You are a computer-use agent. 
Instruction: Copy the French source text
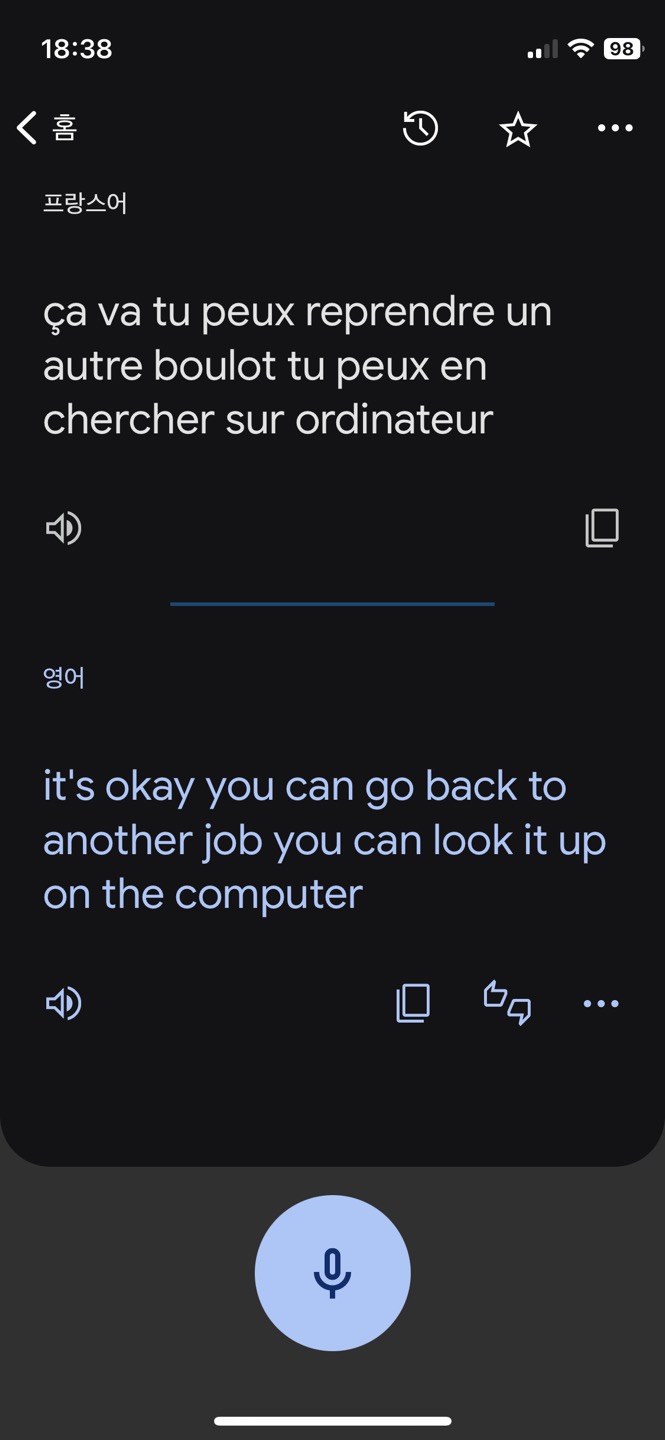(x=602, y=528)
